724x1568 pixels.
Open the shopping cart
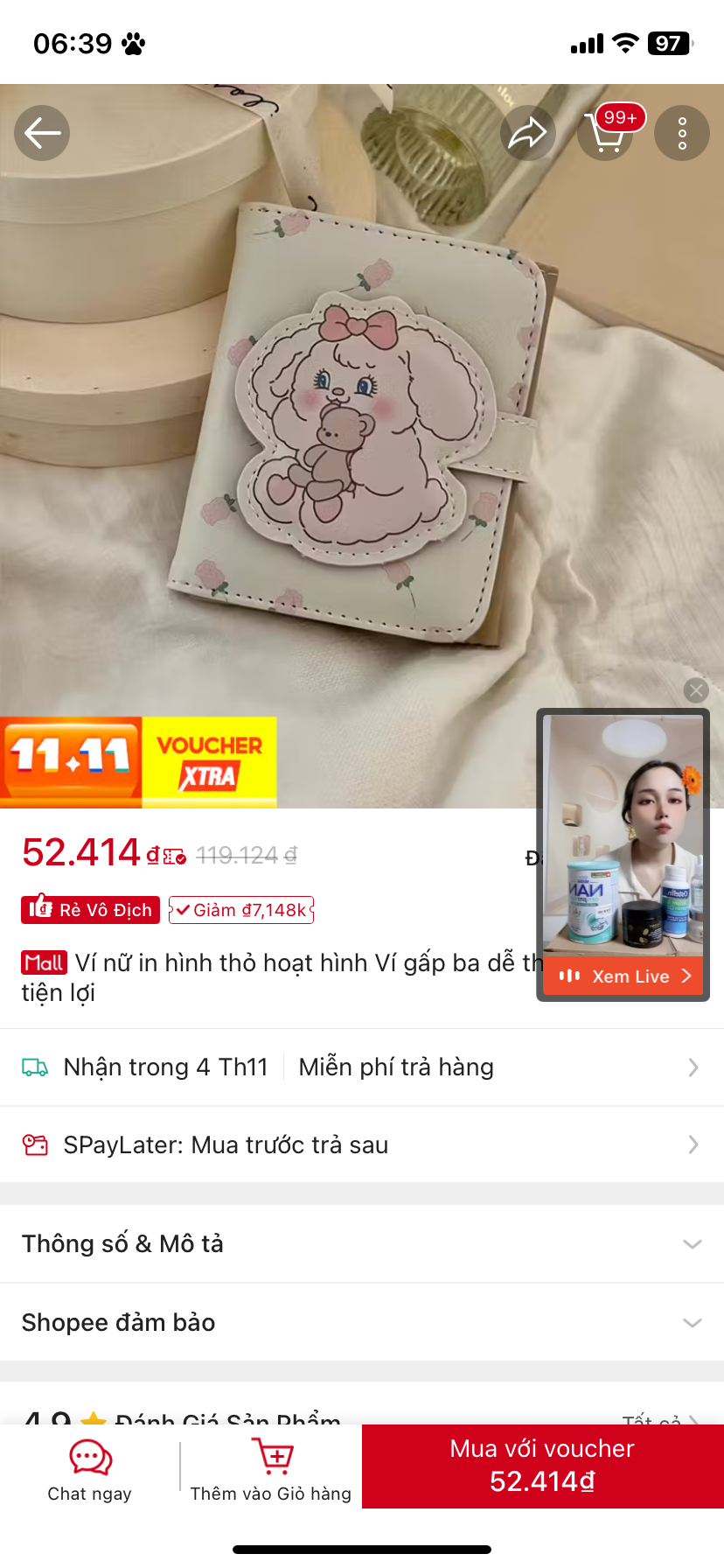coord(606,133)
